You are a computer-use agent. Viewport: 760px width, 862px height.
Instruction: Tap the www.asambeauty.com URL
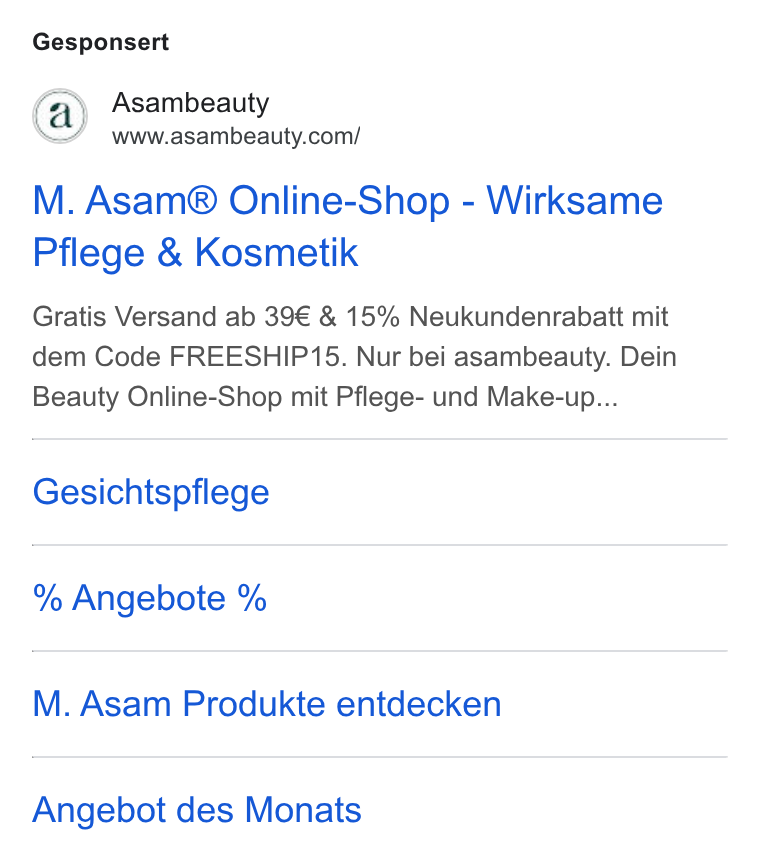pyautogui.click(x=236, y=136)
